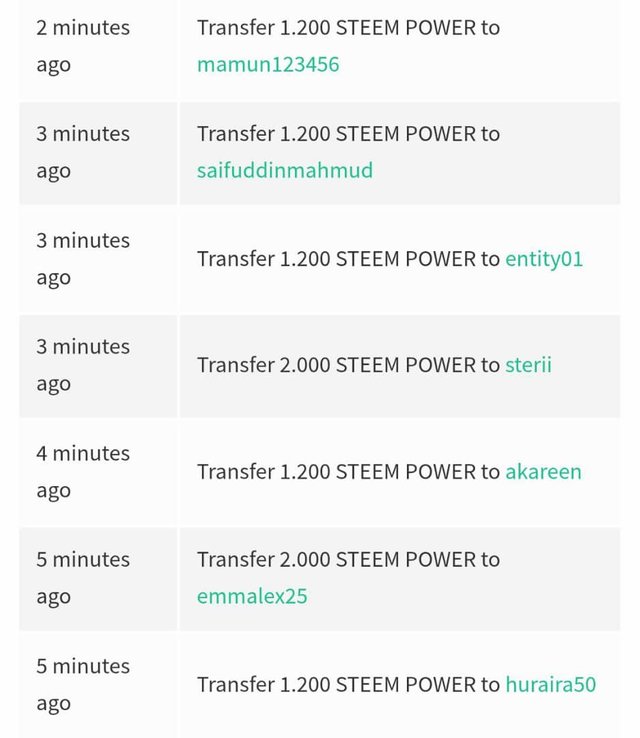Select the emmalex25 username link
640x738 pixels.
[x=252, y=597]
